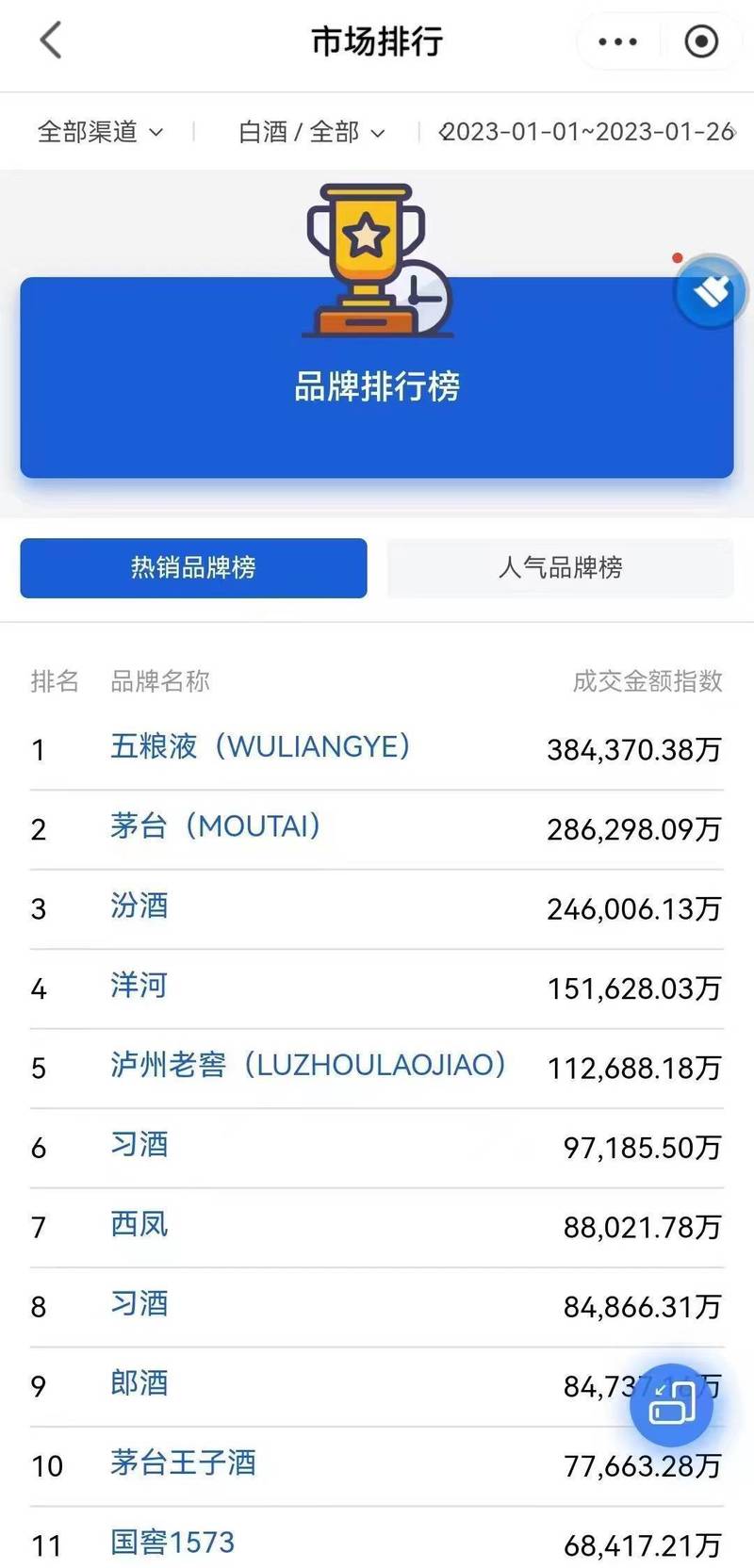View details for 茅台王子酒

tap(183, 1462)
